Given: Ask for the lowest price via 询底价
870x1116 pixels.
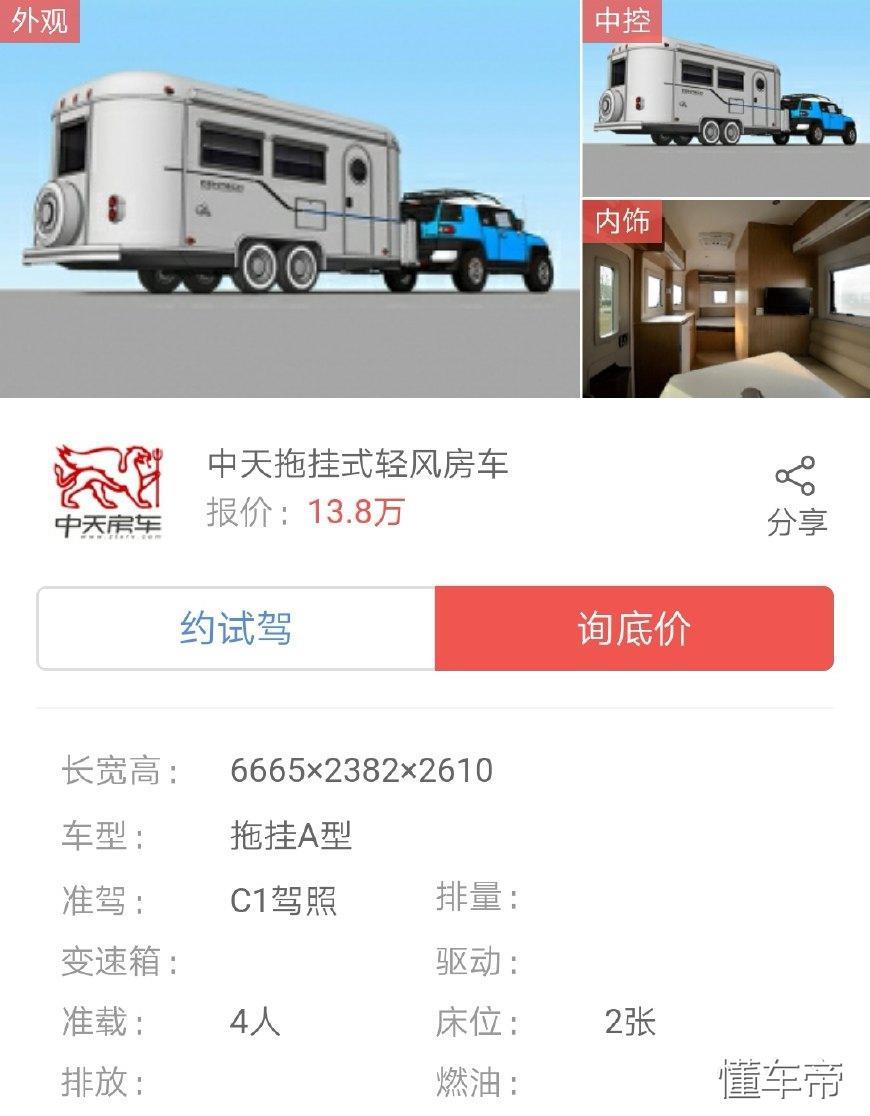Looking at the screenshot, I should point(634,629).
